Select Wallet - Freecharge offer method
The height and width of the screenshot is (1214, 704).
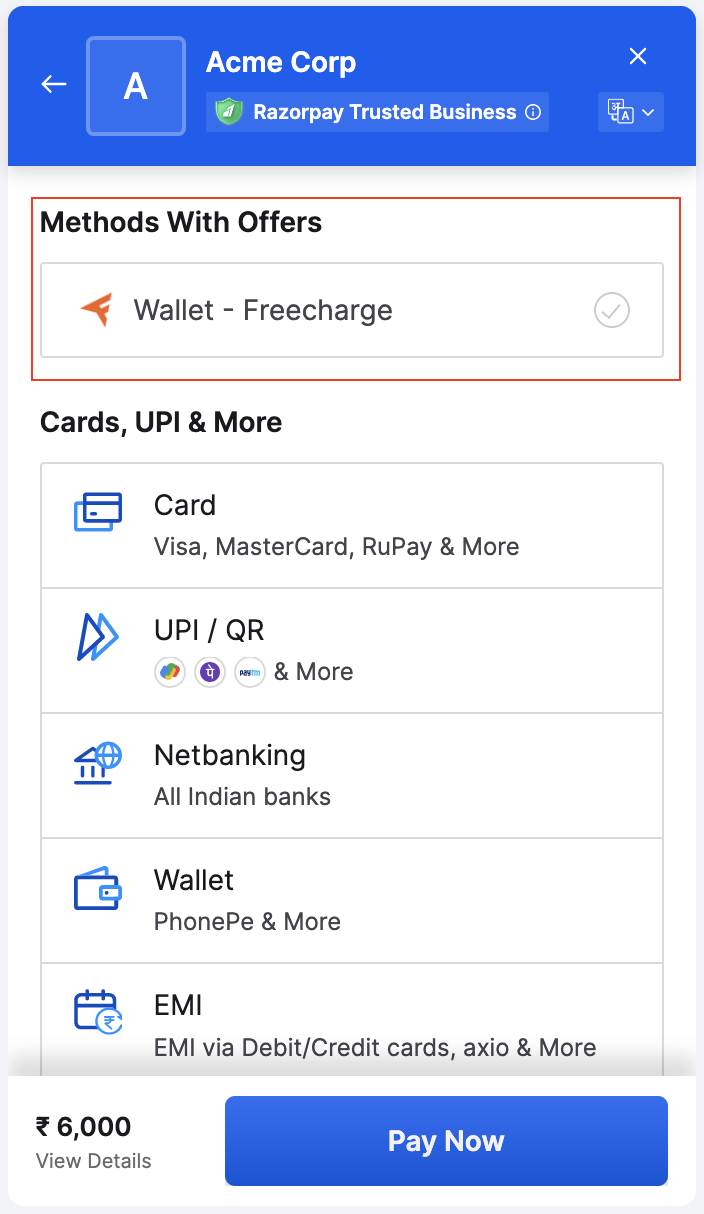tap(352, 310)
